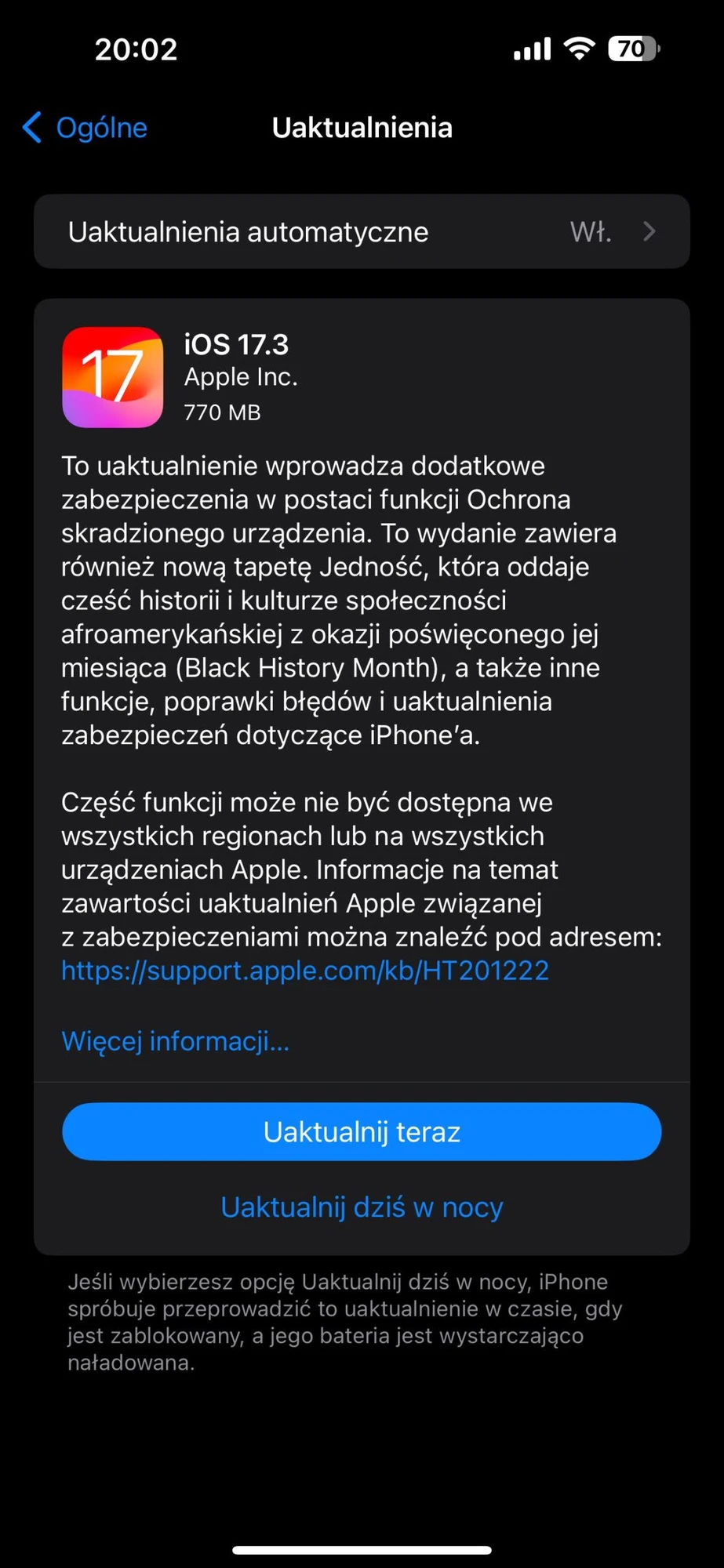Choose Uaktualnij dziś w nocy
724x1568 pixels.
pos(362,1207)
